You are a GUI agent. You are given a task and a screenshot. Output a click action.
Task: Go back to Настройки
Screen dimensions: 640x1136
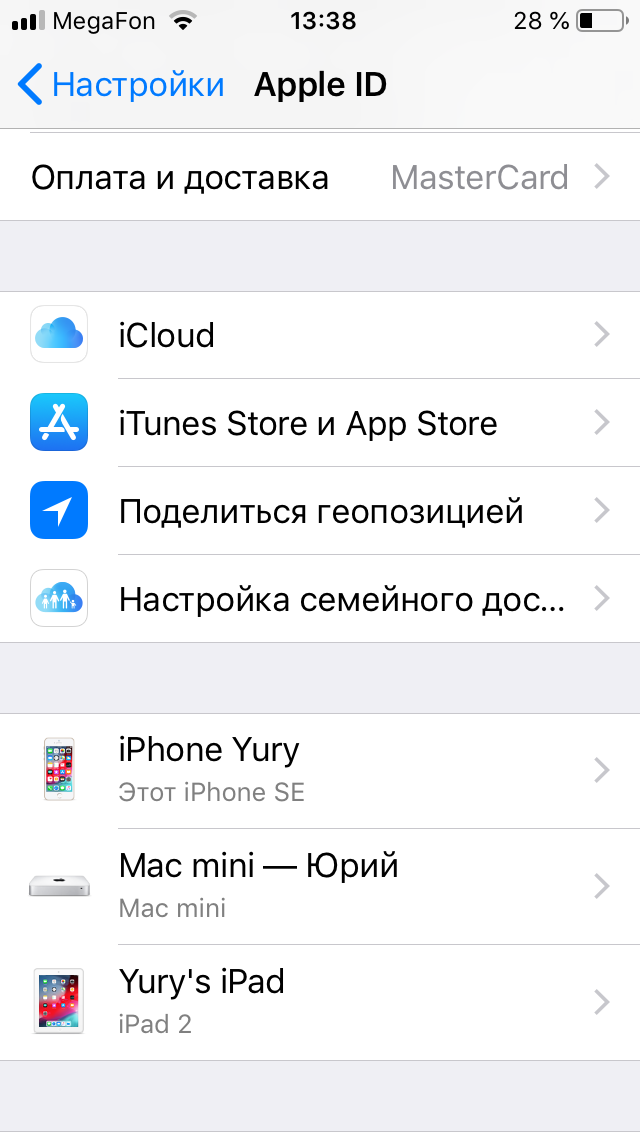(122, 85)
